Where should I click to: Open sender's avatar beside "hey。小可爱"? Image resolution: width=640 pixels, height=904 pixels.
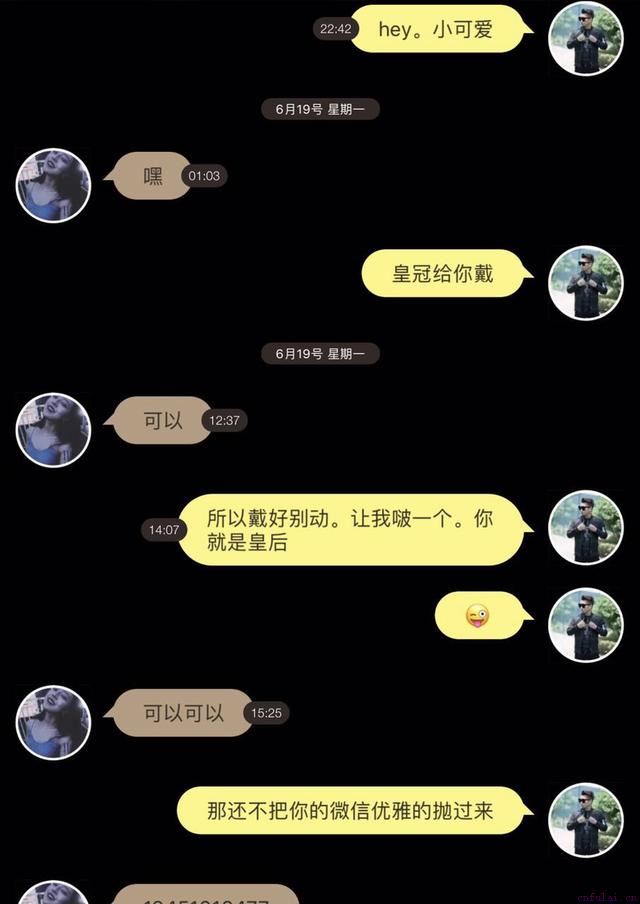pos(586,37)
